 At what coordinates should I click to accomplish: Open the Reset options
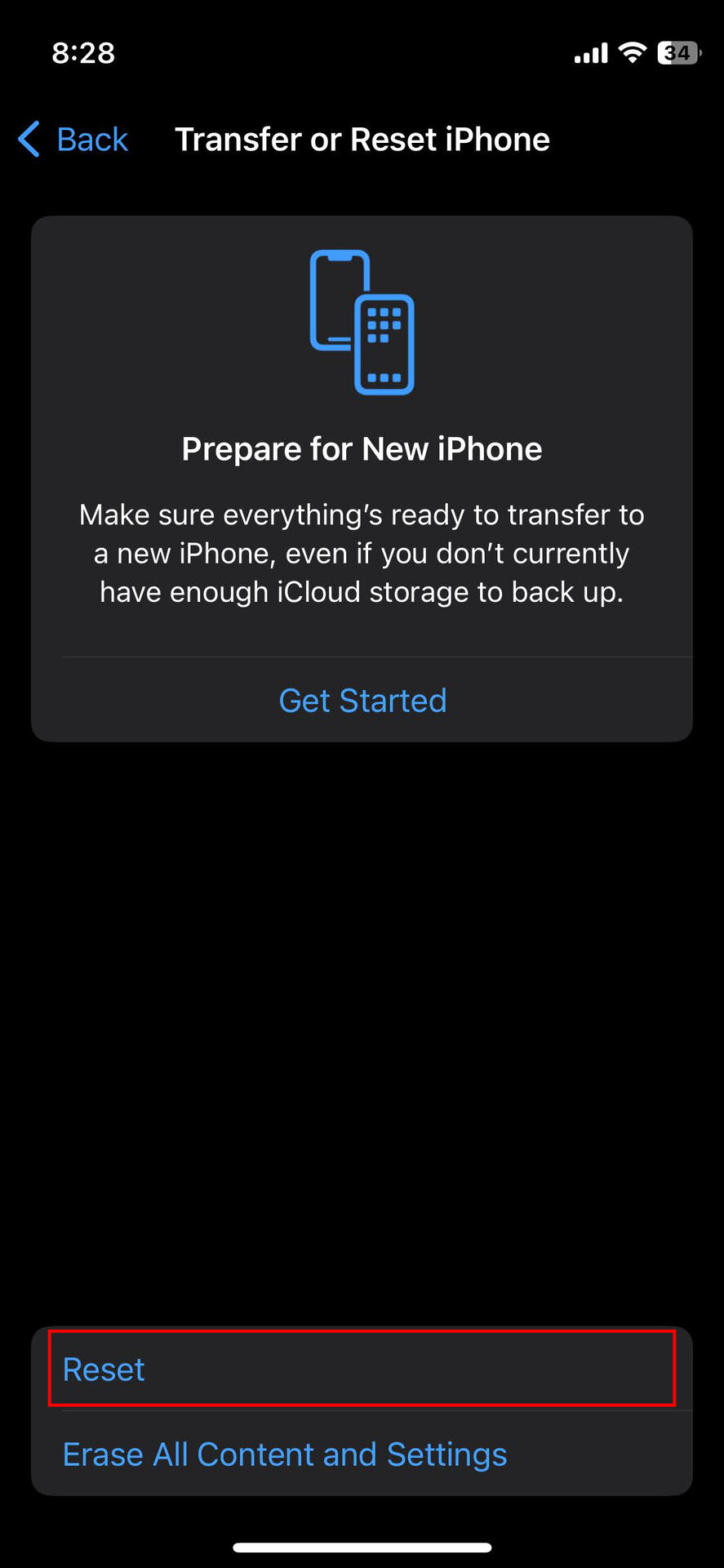click(x=362, y=1369)
